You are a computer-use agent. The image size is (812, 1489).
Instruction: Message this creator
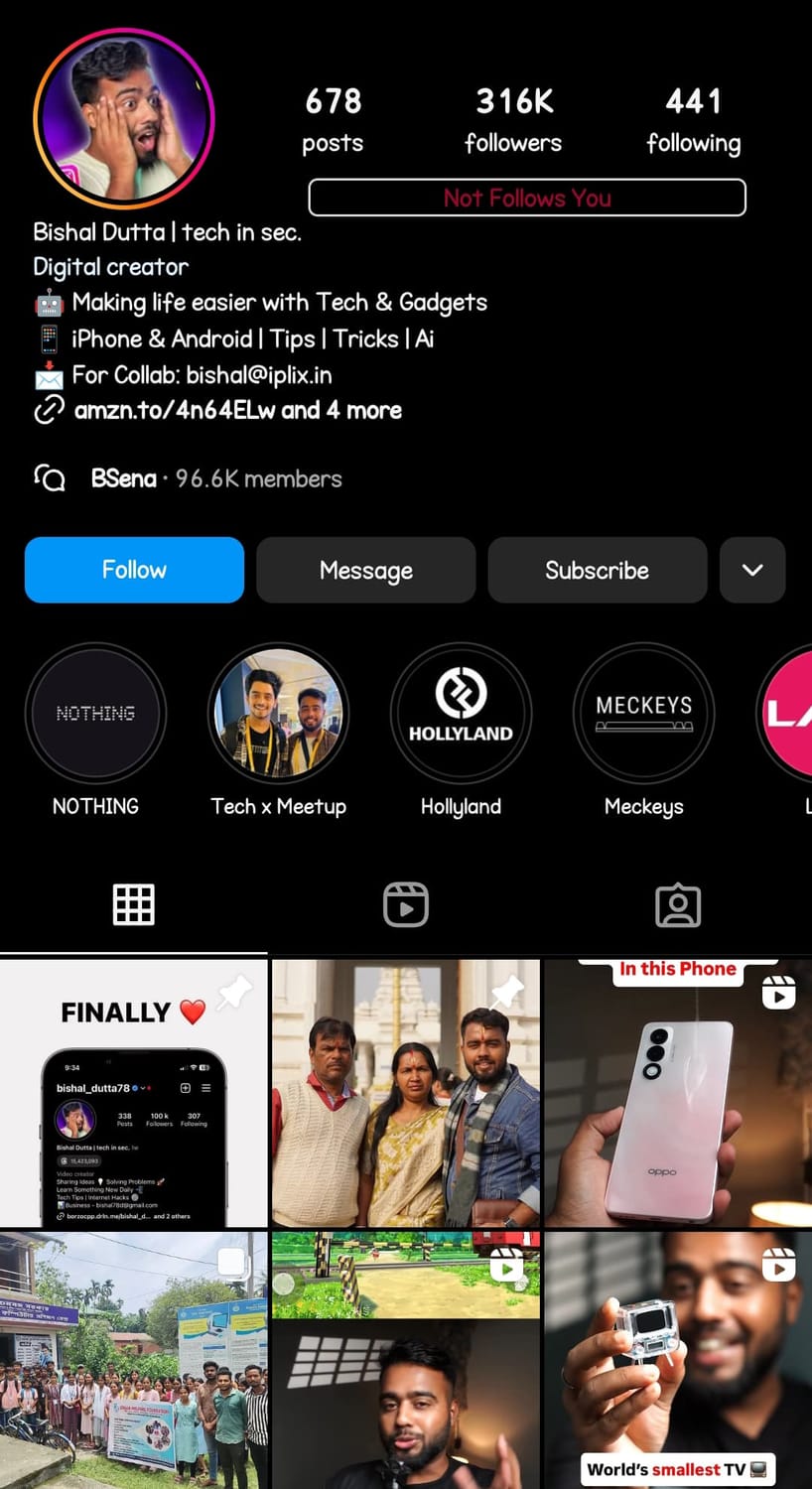click(365, 570)
